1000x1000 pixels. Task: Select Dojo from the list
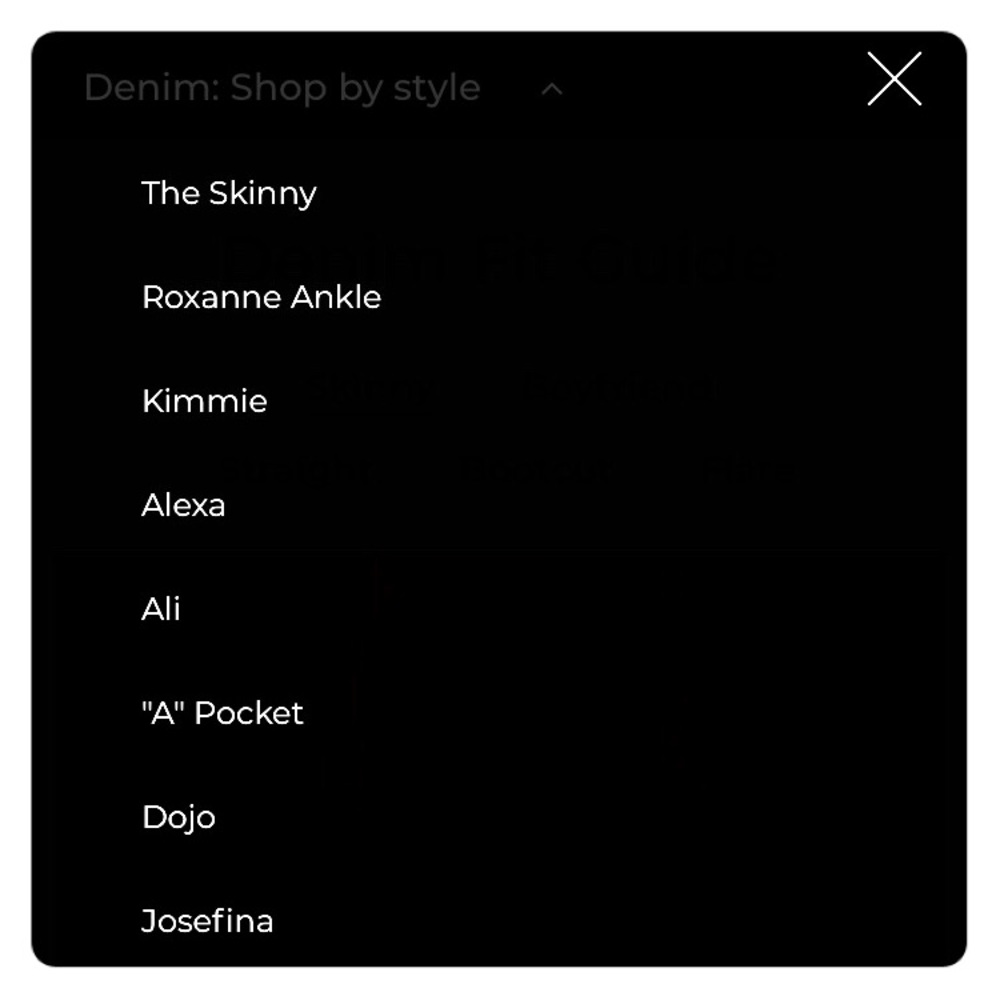[179, 817]
